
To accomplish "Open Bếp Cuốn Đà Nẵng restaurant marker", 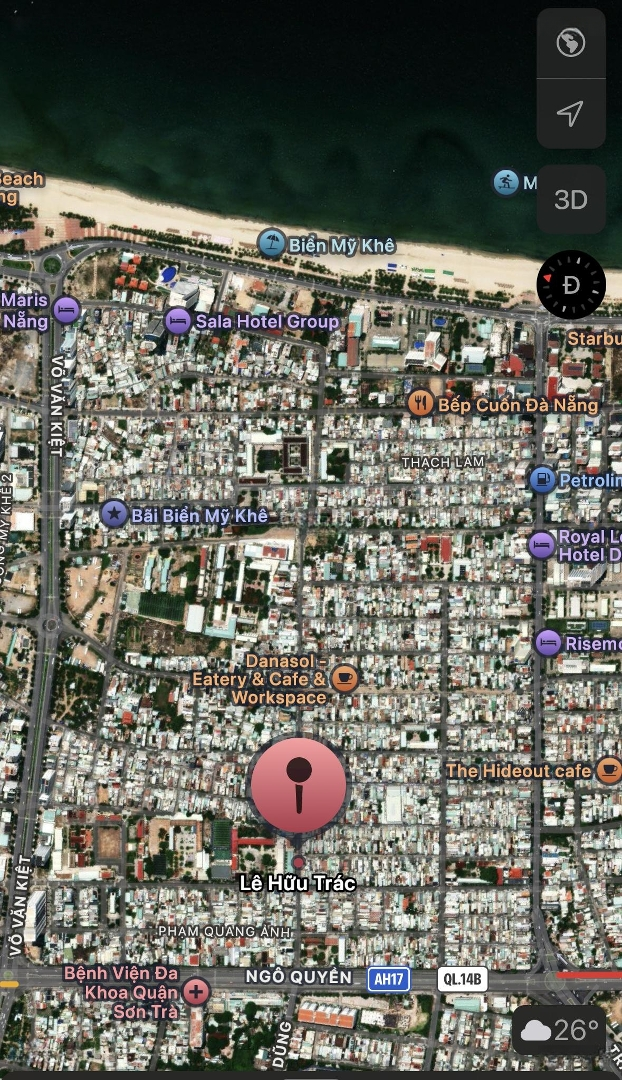I will coord(421,404).
